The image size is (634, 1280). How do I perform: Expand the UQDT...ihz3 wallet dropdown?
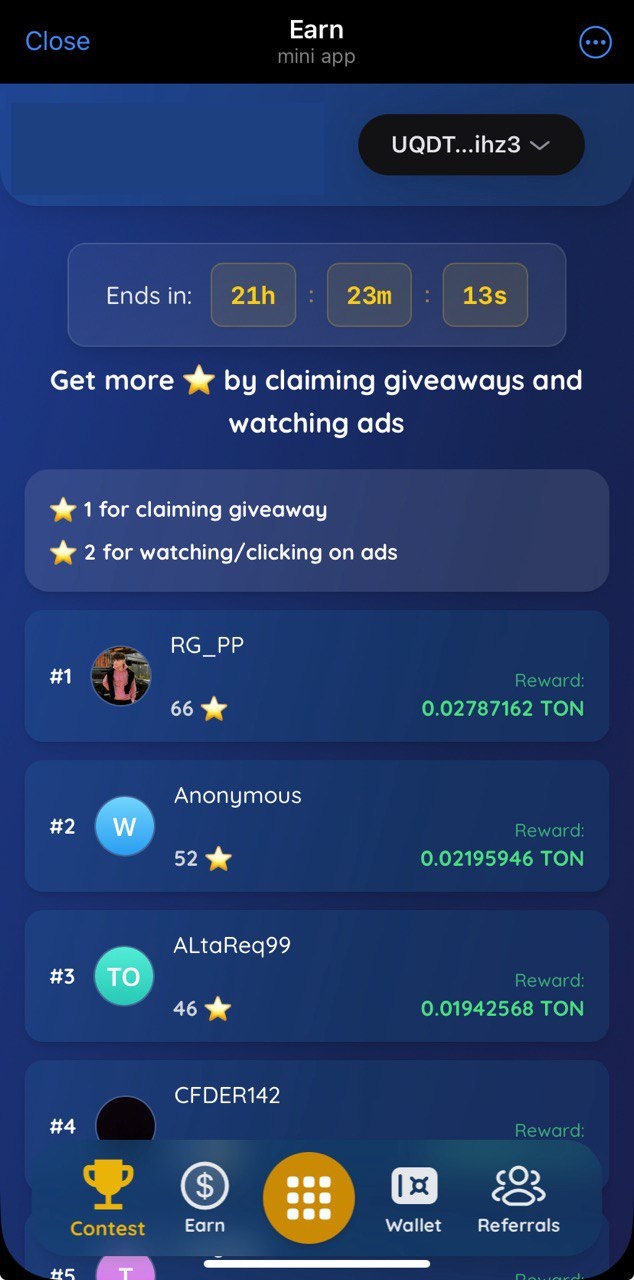[x=471, y=145]
